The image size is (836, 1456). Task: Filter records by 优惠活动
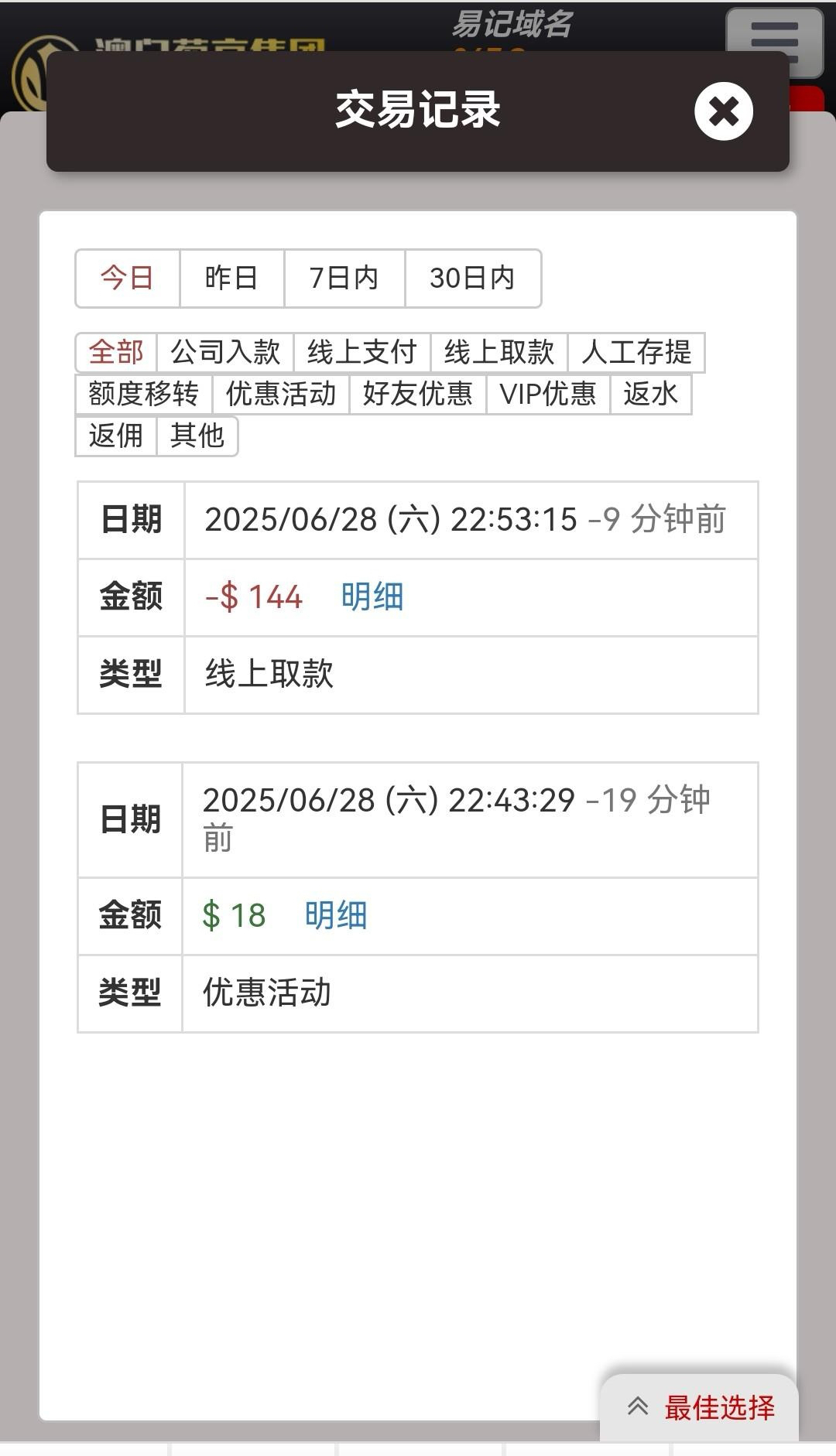click(x=281, y=395)
